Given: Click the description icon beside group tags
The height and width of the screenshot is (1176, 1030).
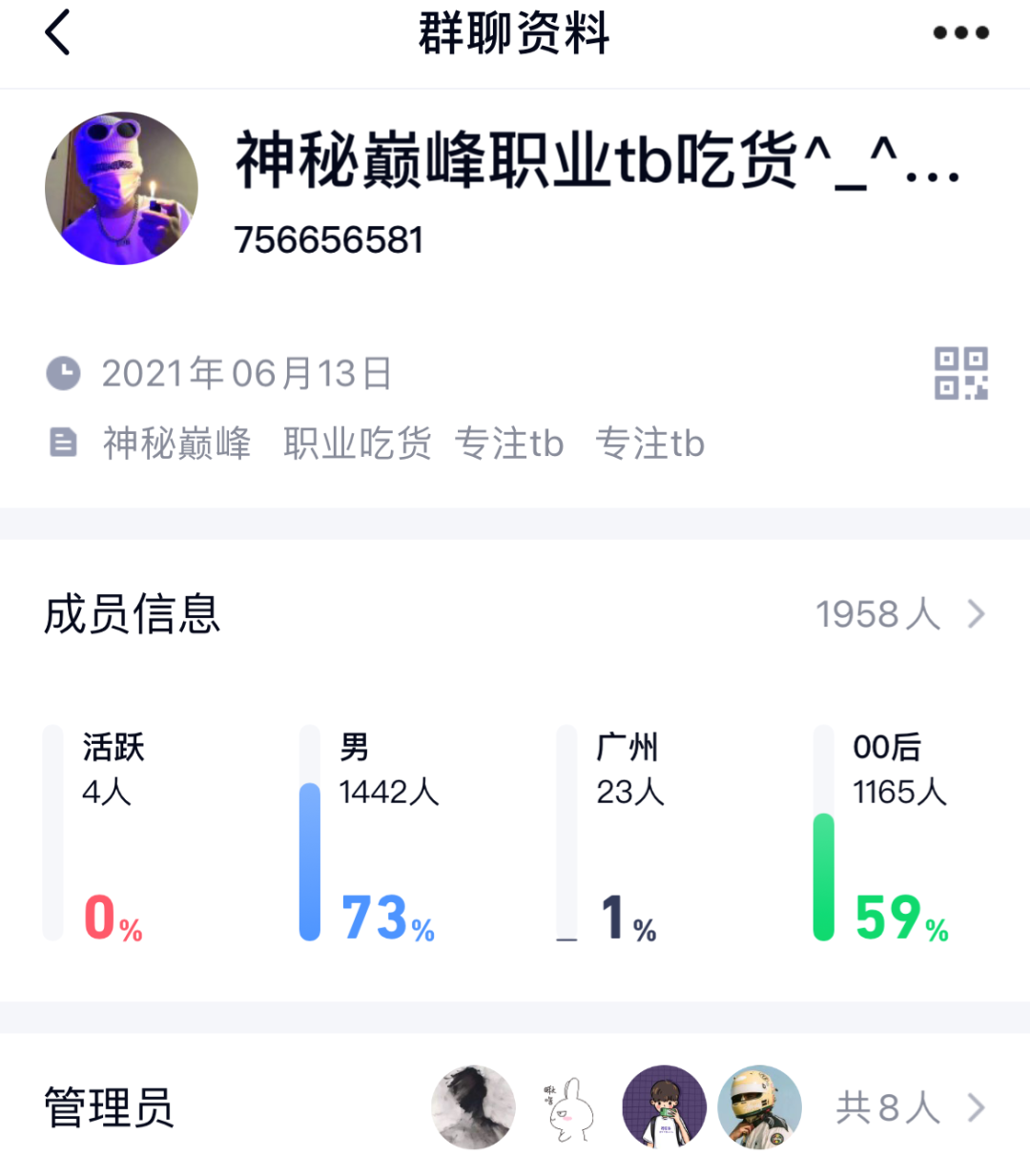Looking at the screenshot, I should click(63, 443).
